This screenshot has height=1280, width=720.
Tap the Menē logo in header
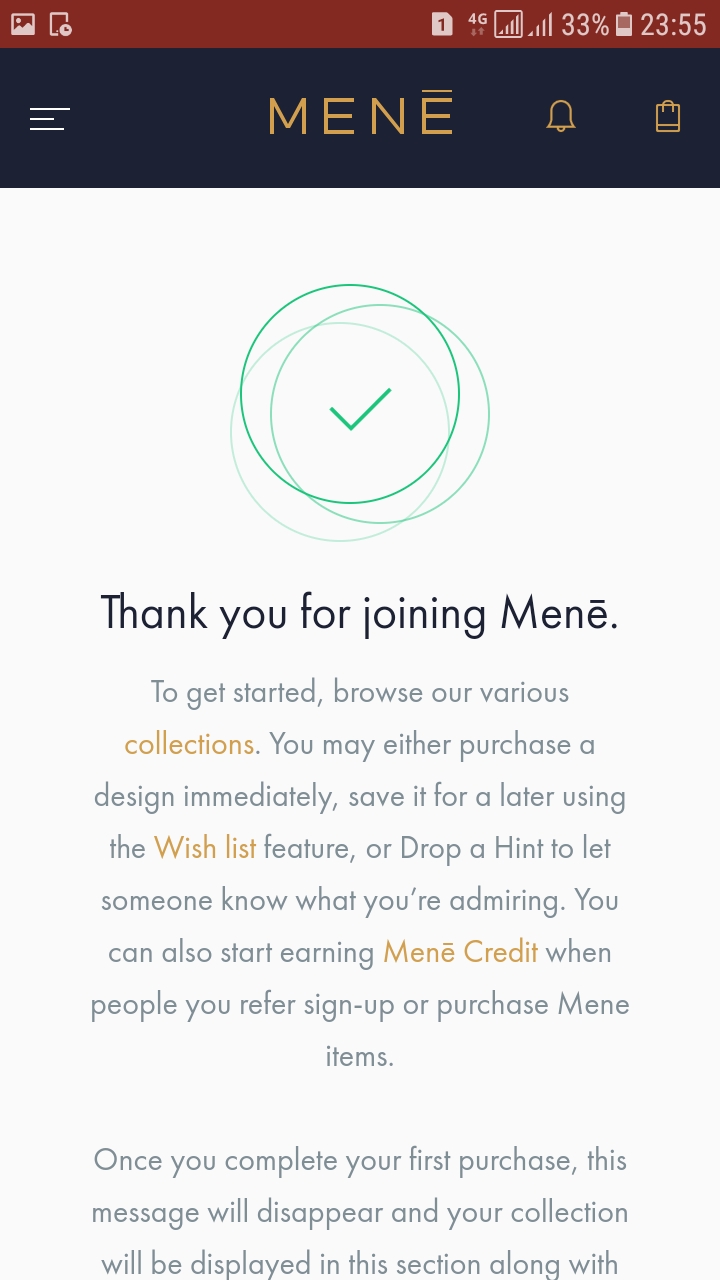[361, 113]
